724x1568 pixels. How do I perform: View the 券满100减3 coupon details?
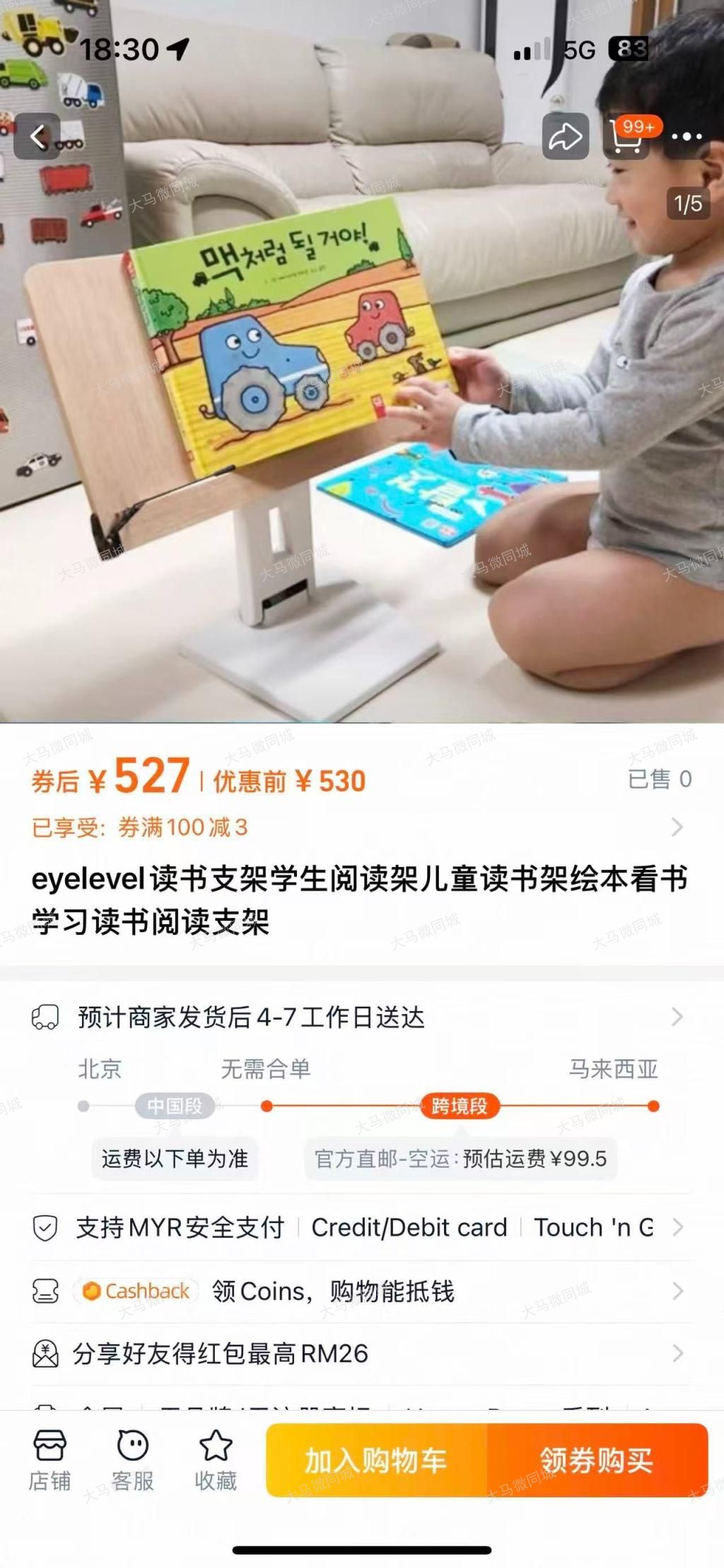coord(354,827)
